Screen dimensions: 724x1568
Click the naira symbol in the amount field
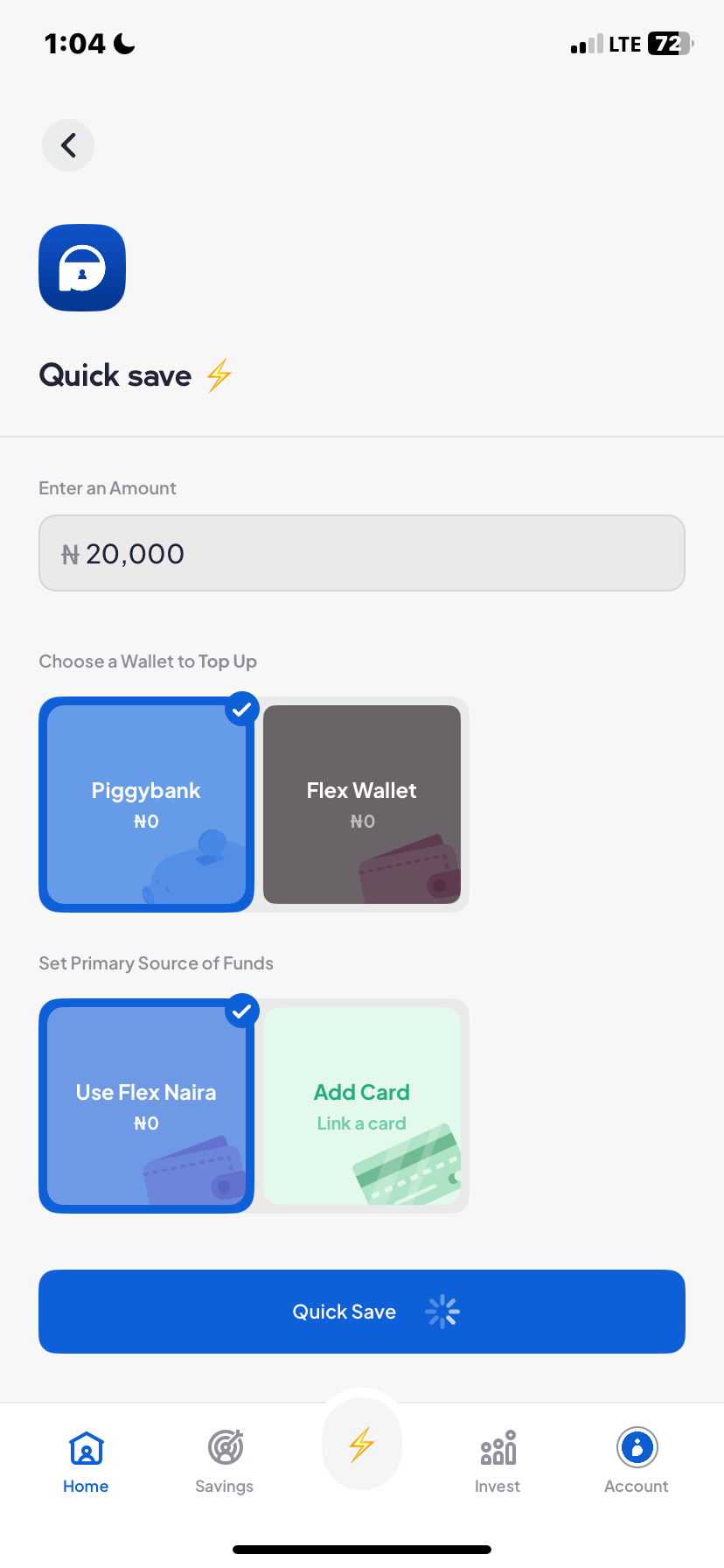(73, 553)
